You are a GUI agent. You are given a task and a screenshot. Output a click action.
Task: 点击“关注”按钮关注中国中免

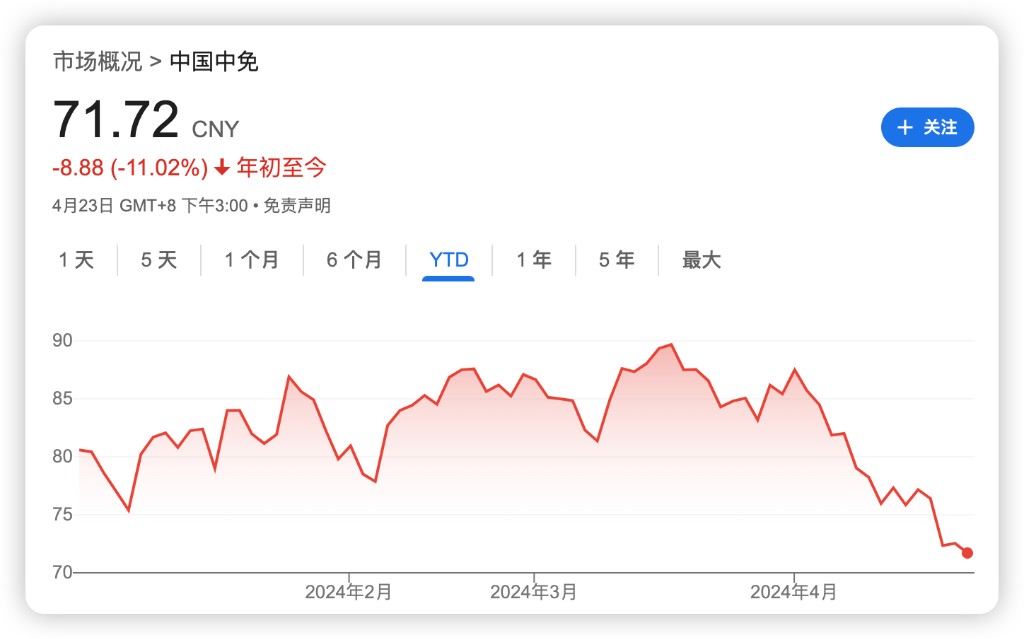[x=927, y=127]
